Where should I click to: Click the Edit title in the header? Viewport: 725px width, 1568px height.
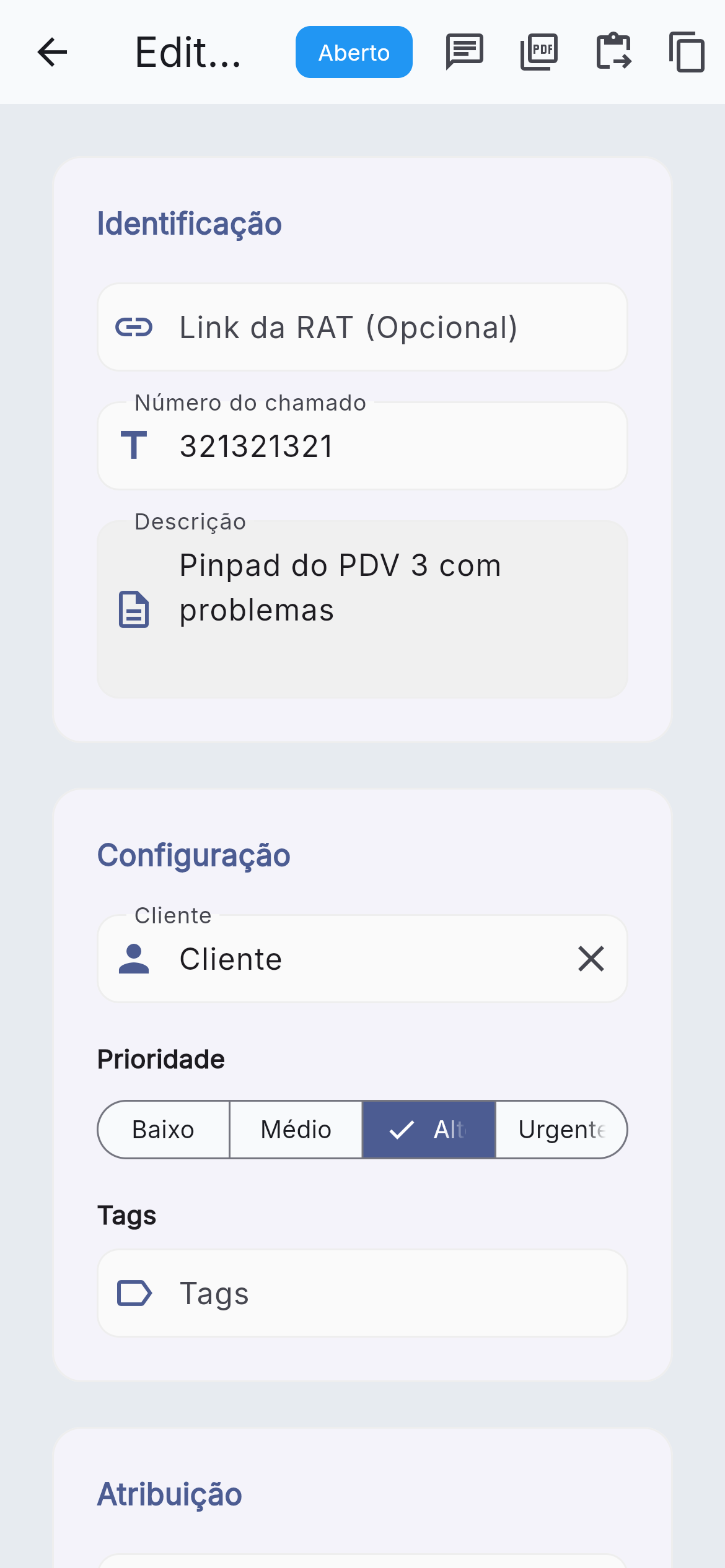[188, 52]
